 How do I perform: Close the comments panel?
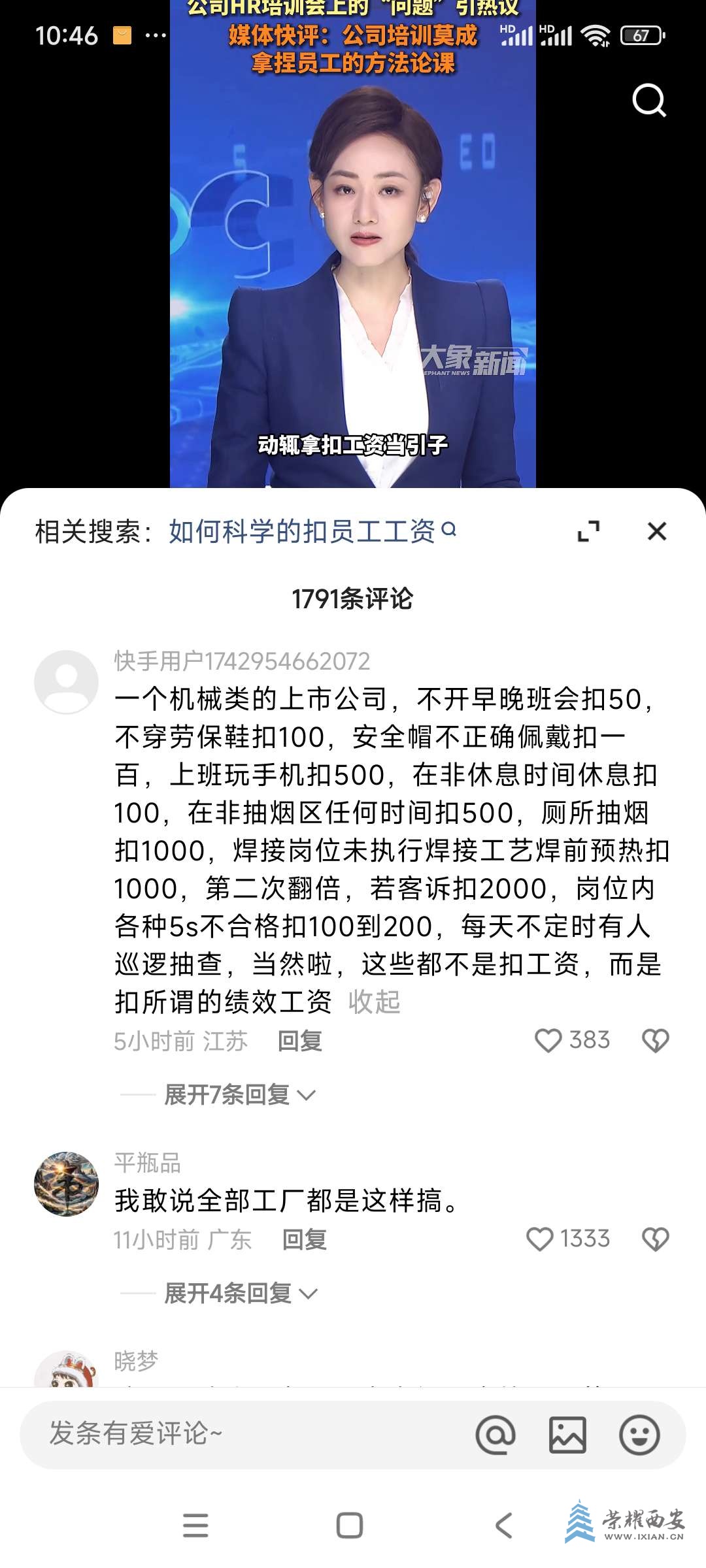[656, 531]
